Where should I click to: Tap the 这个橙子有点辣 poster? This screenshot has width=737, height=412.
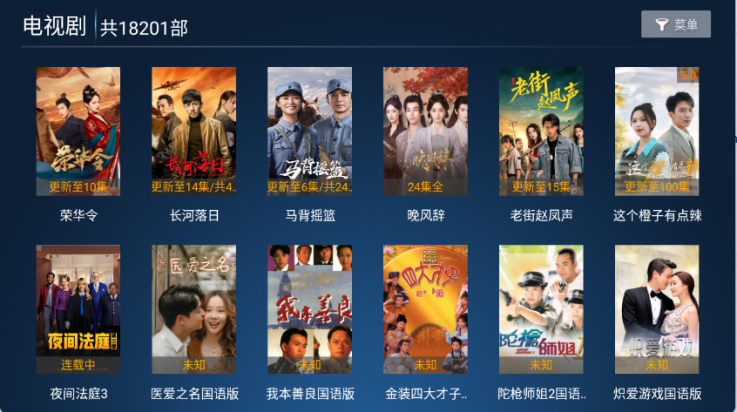657,131
